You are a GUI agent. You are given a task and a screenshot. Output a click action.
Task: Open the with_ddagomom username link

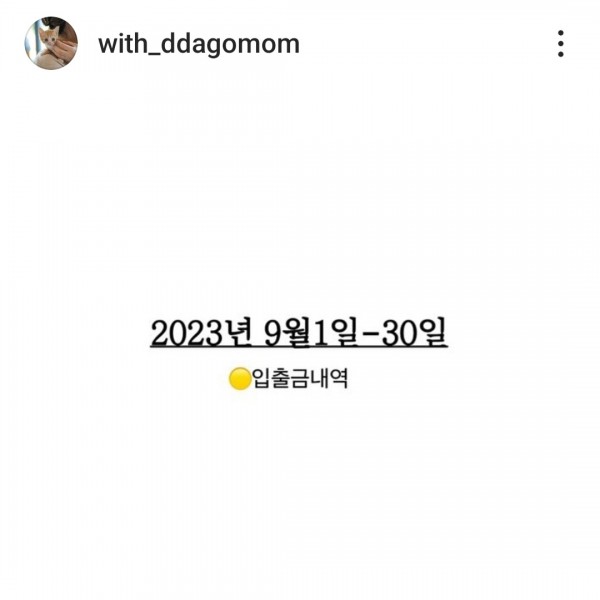[198, 44]
